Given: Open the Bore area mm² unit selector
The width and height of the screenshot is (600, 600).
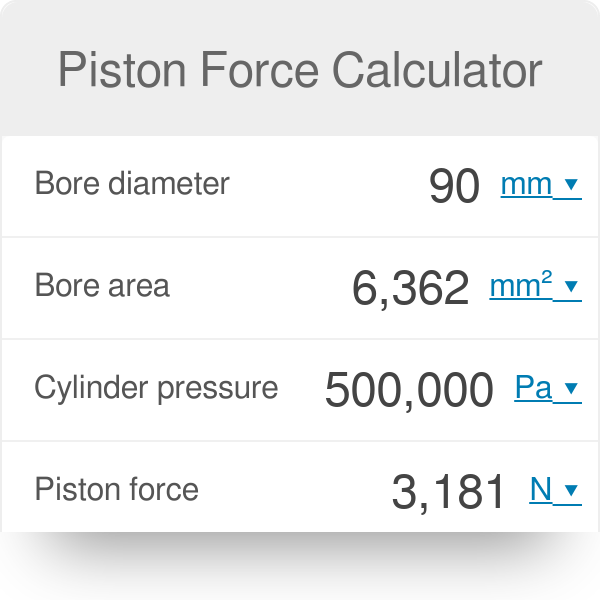Looking at the screenshot, I should coord(534,287).
